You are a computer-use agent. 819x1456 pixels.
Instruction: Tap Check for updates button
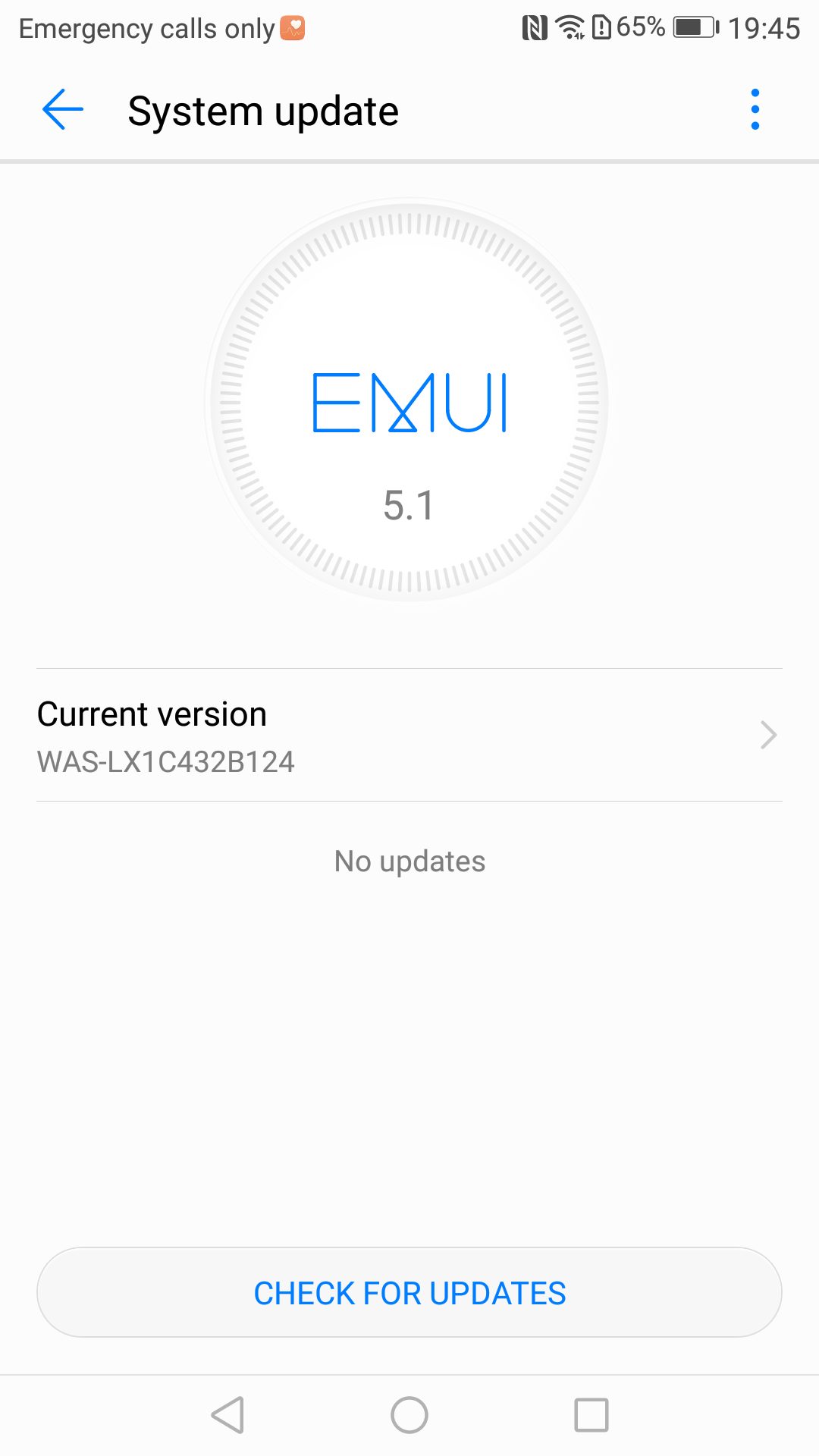coord(409,1293)
